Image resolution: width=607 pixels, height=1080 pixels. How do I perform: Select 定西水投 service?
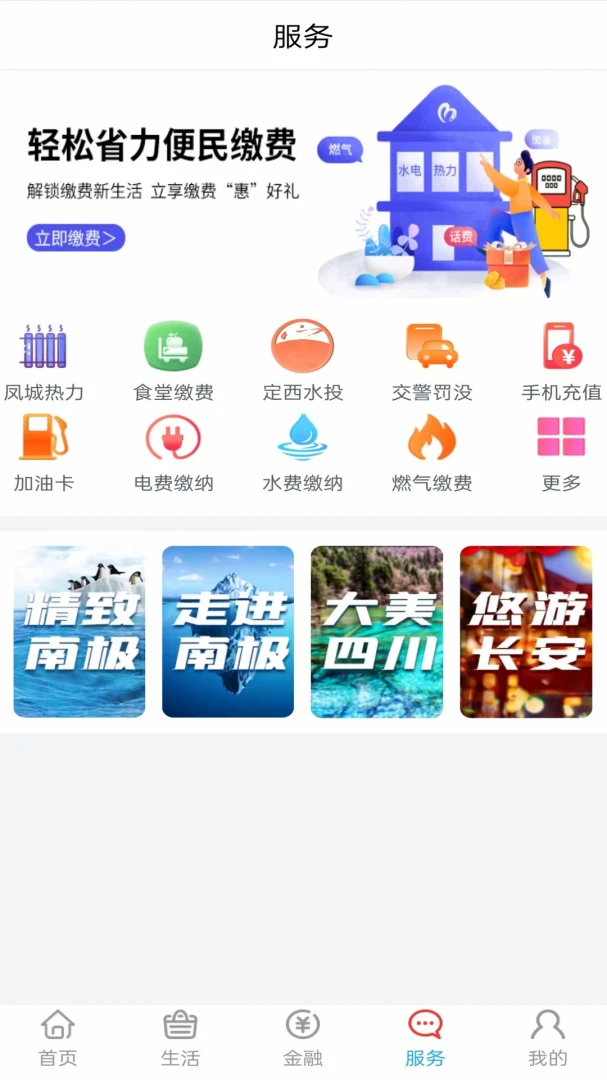[x=302, y=360]
